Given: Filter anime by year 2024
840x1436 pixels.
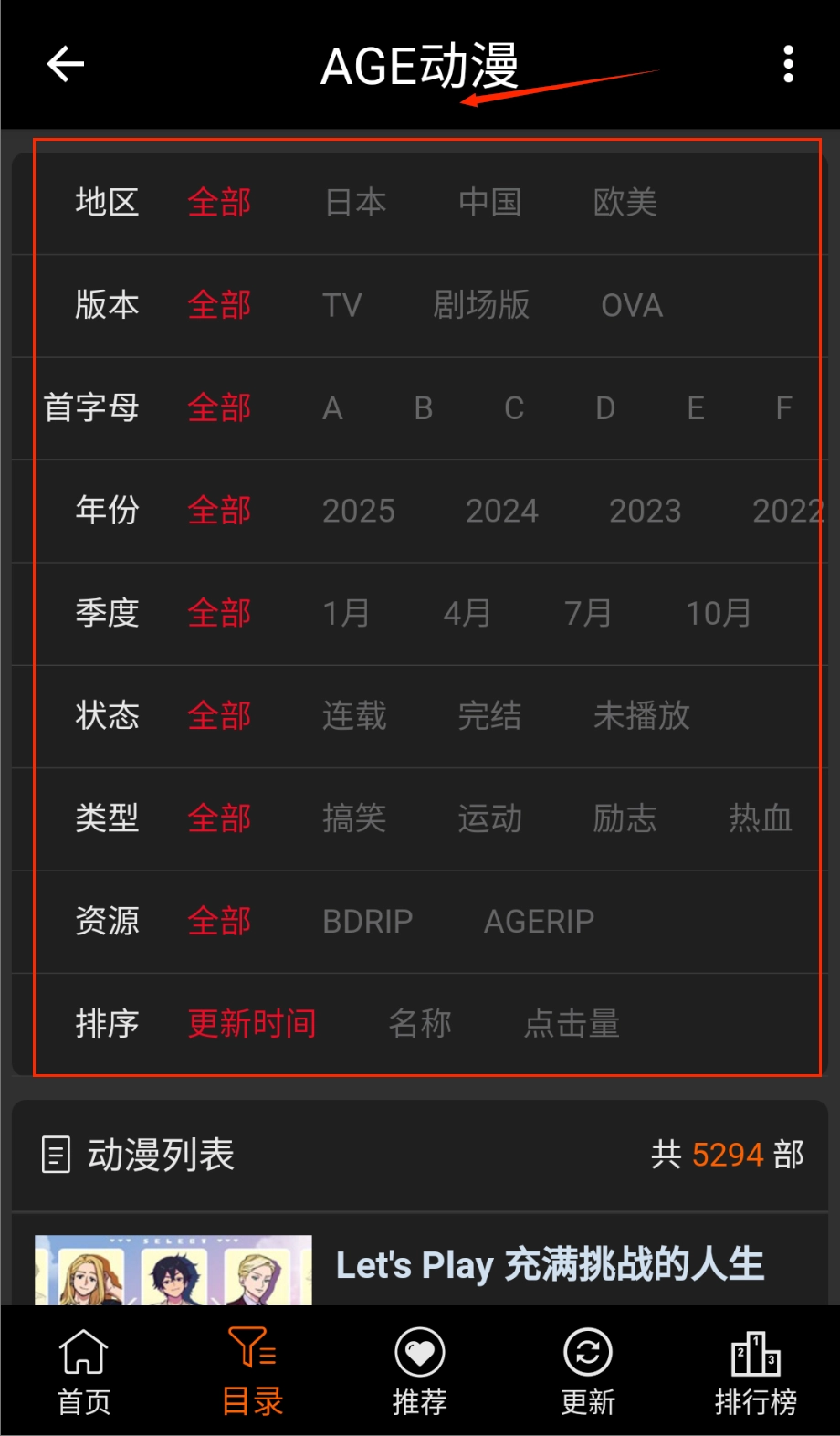Looking at the screenshot, I should pos(501,511).
